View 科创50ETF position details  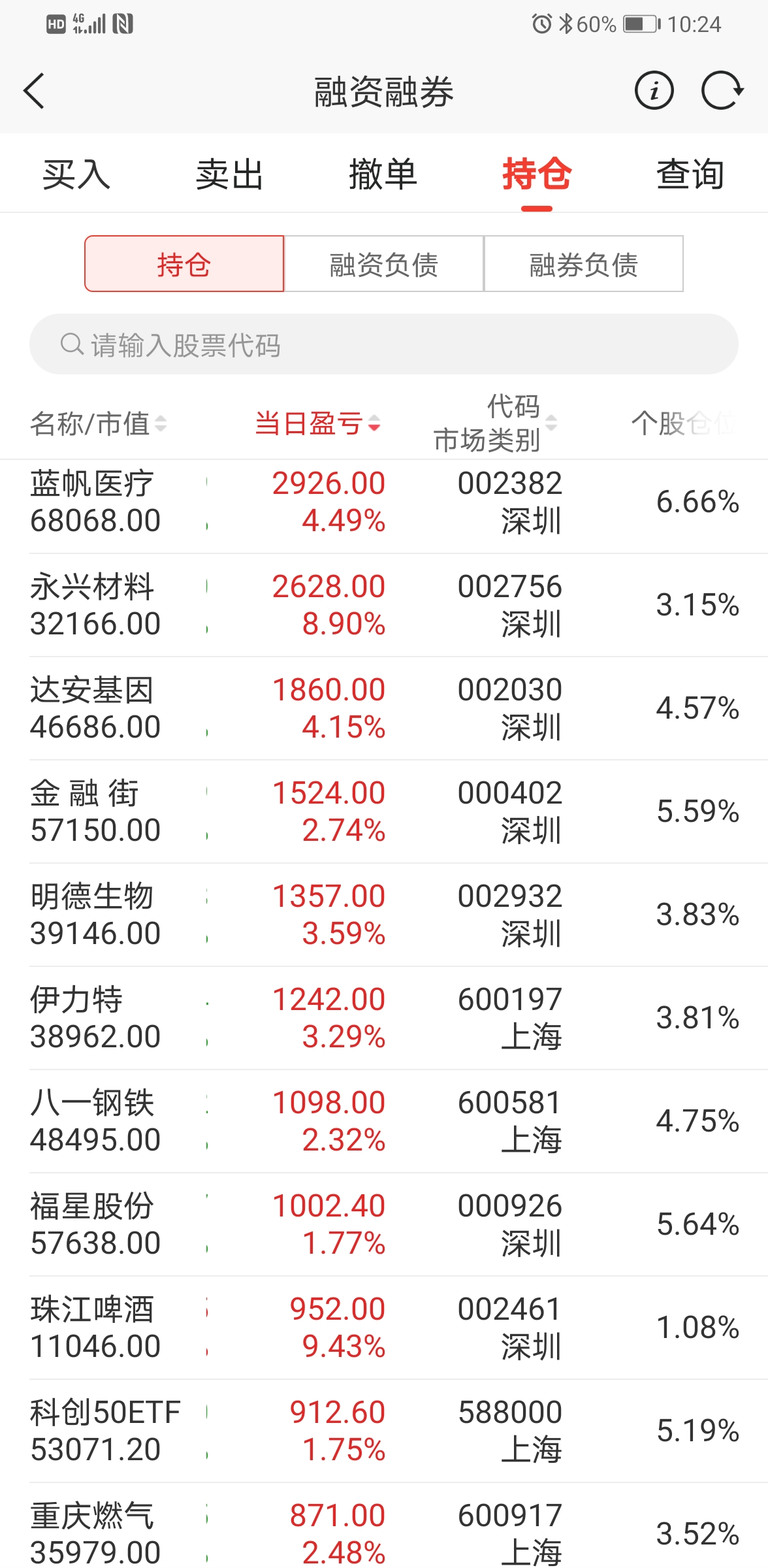click(384, 1431)
